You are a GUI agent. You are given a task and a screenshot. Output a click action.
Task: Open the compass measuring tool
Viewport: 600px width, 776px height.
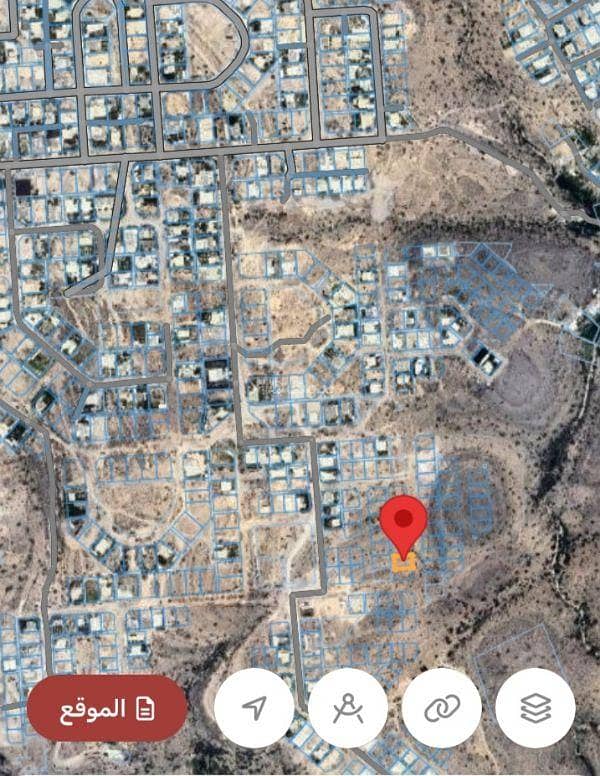click(347, 708)
